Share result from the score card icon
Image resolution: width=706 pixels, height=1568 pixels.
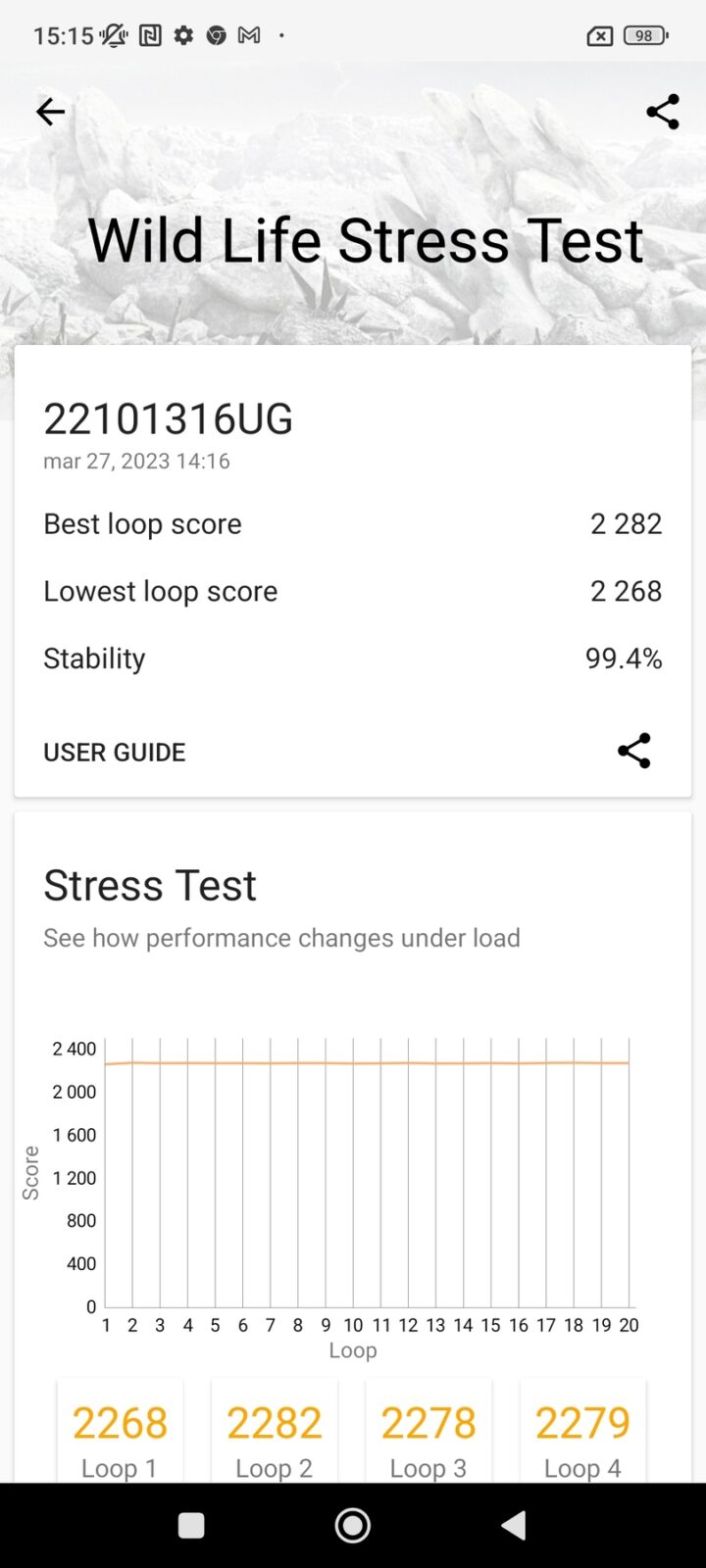tap(633, 751)
